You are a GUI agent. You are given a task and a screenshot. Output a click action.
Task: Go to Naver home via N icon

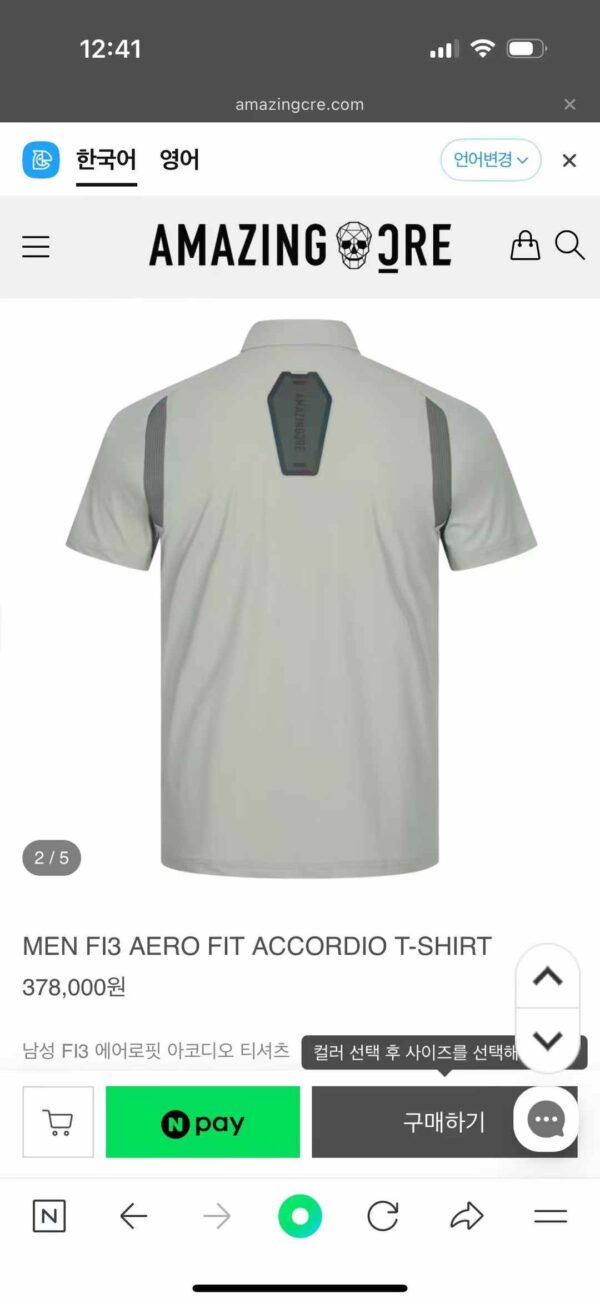49,1216
